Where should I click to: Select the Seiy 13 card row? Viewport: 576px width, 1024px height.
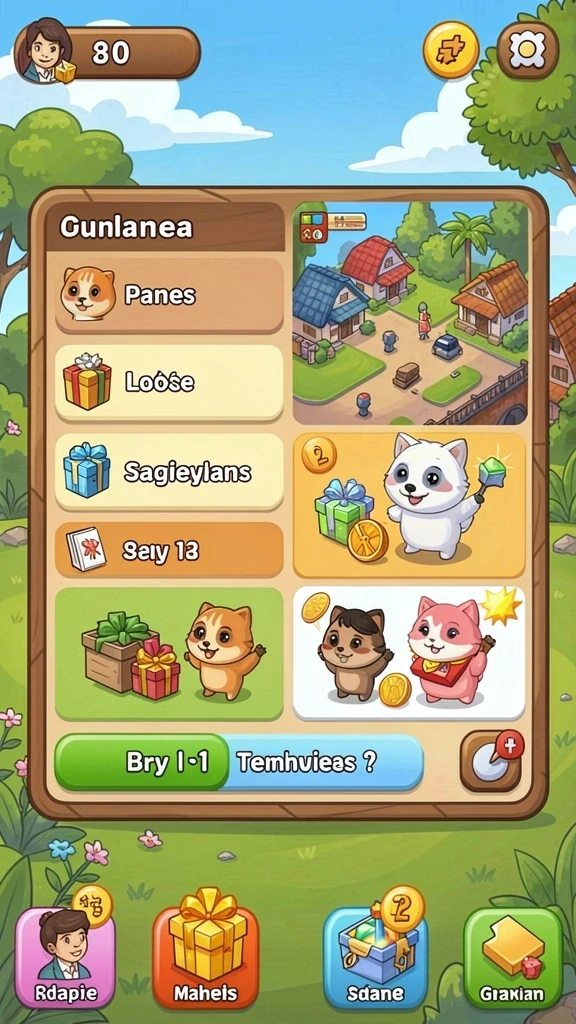point(169,551)
